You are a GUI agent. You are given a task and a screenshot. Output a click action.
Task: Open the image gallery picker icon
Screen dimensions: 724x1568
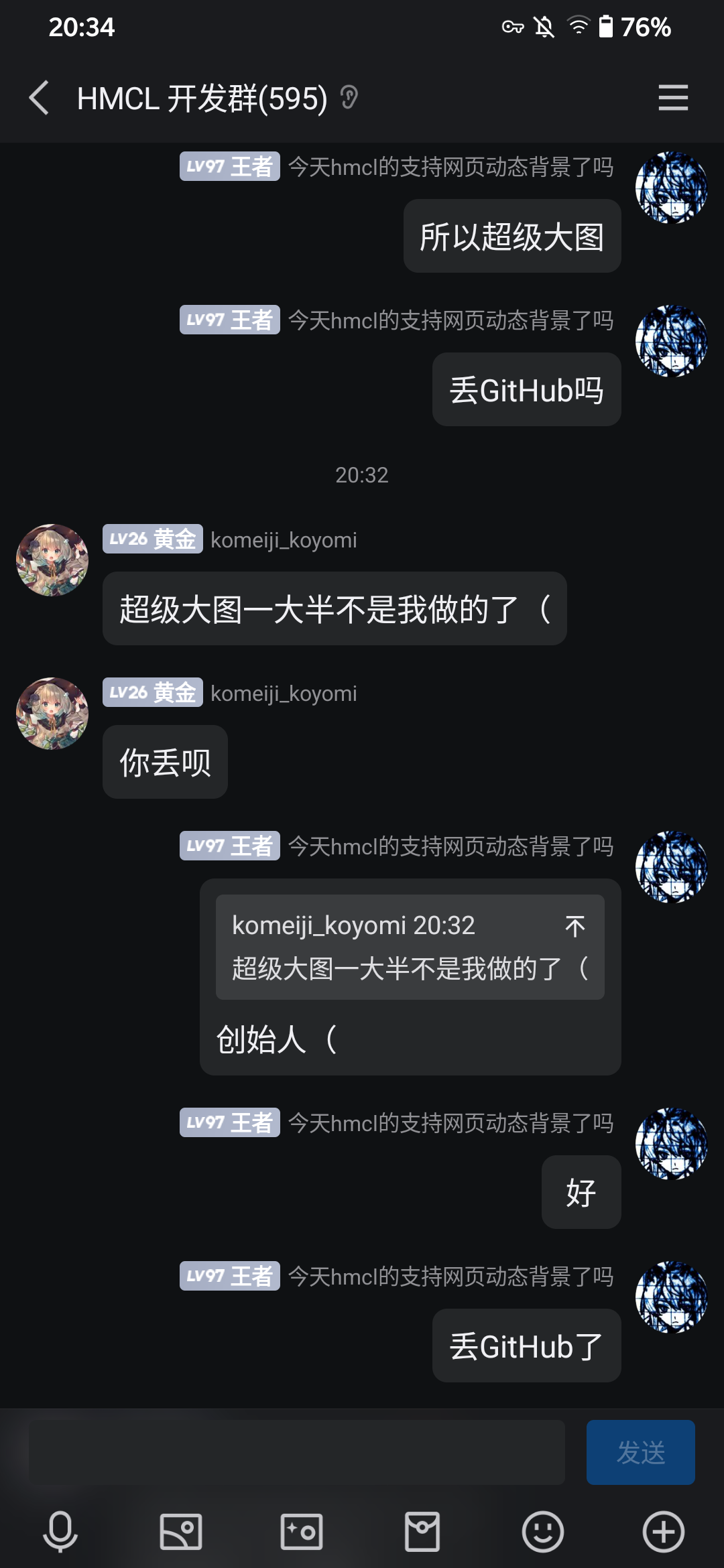point(181,1532)
